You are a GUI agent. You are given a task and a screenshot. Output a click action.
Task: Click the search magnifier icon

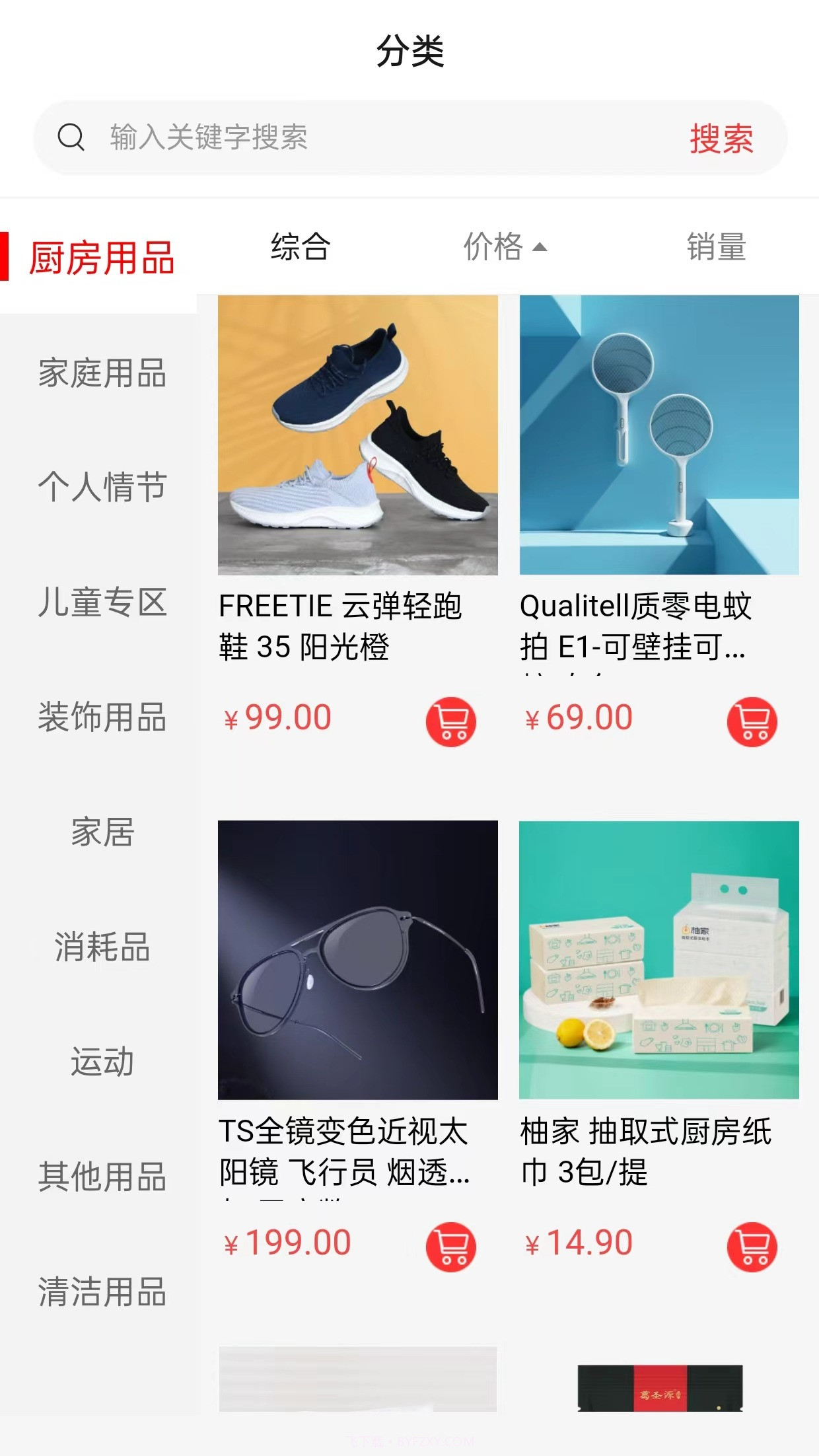tap(73, 137)
